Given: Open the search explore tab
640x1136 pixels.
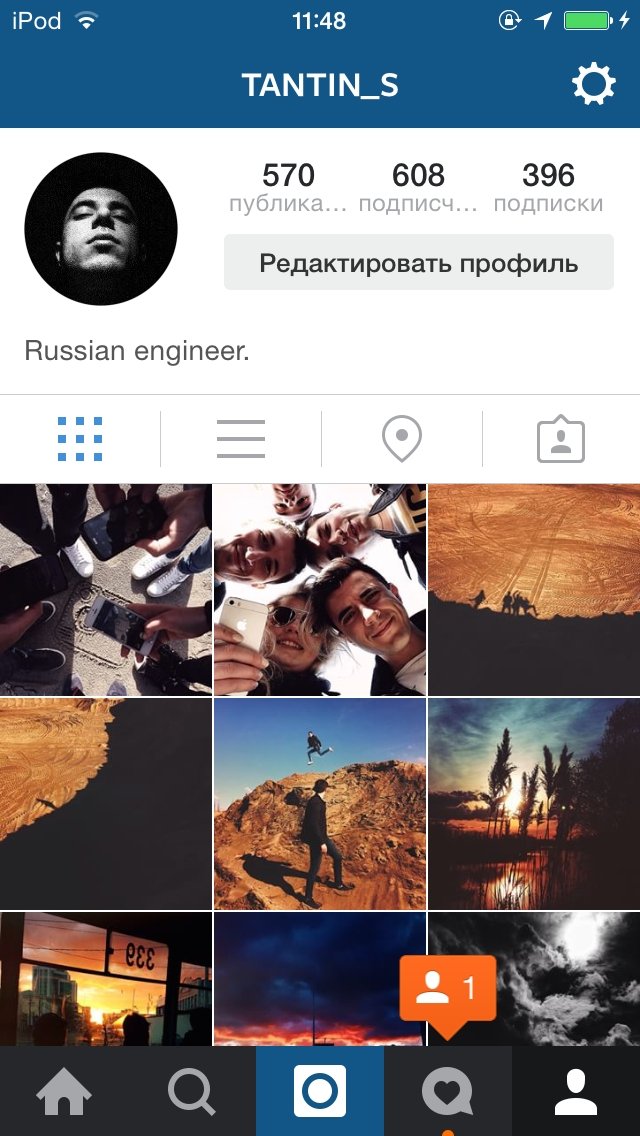Looking at the screenshot, I should 192,1091.
